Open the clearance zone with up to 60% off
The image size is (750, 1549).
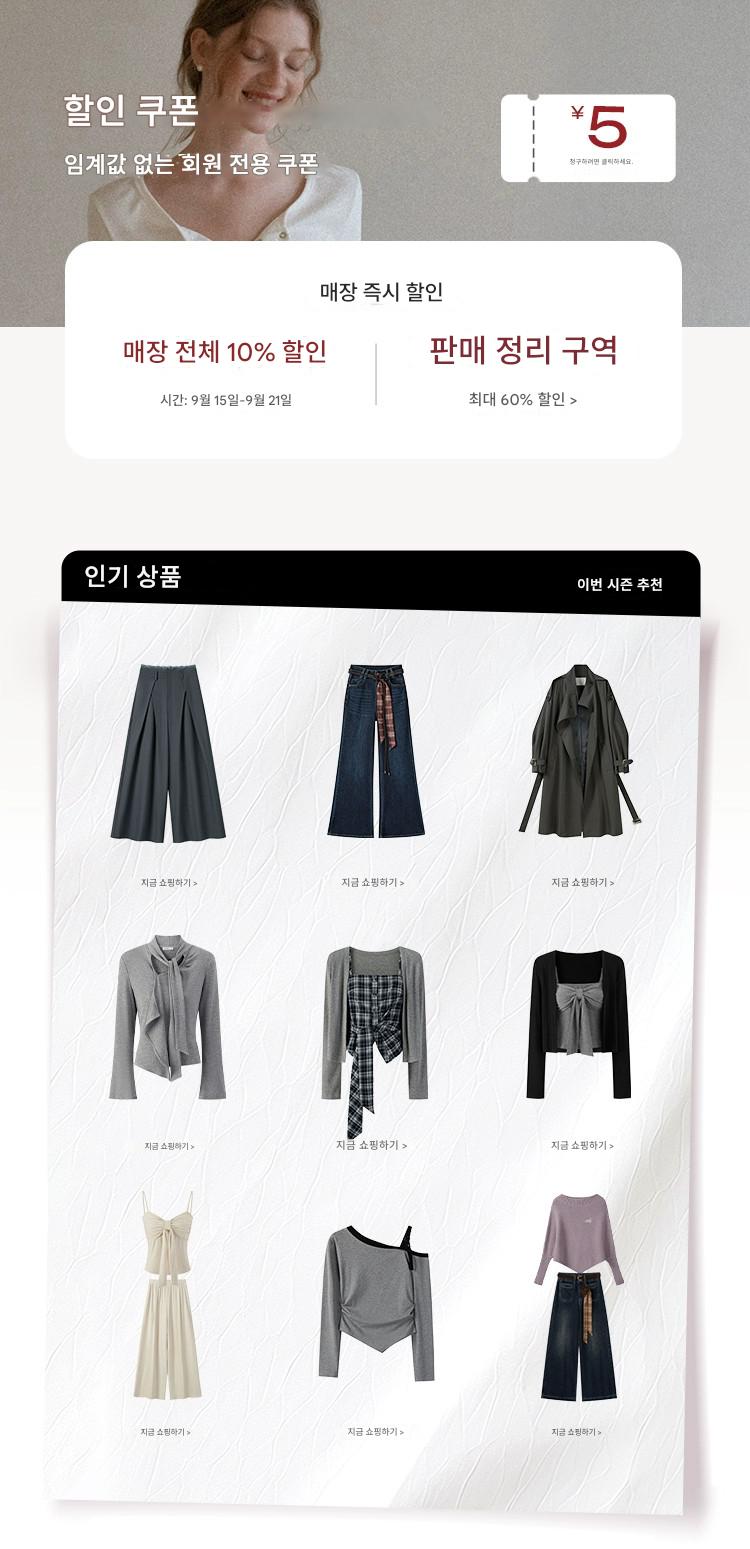522,399
